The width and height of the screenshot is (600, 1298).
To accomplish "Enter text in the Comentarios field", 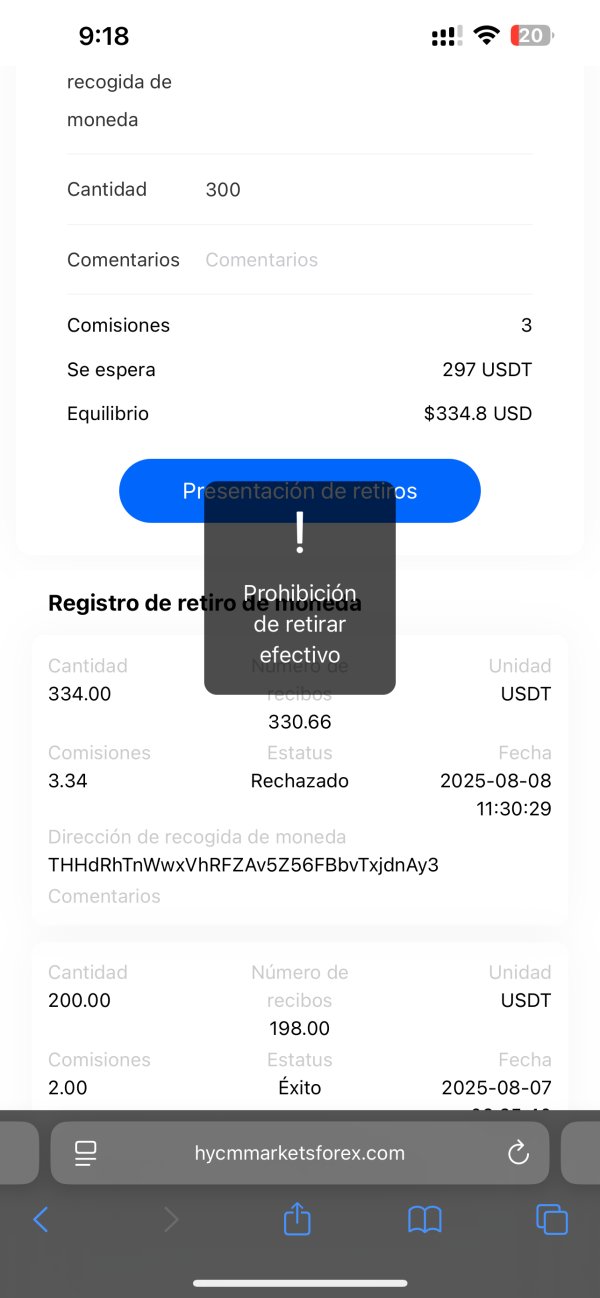I will point(368,260).
